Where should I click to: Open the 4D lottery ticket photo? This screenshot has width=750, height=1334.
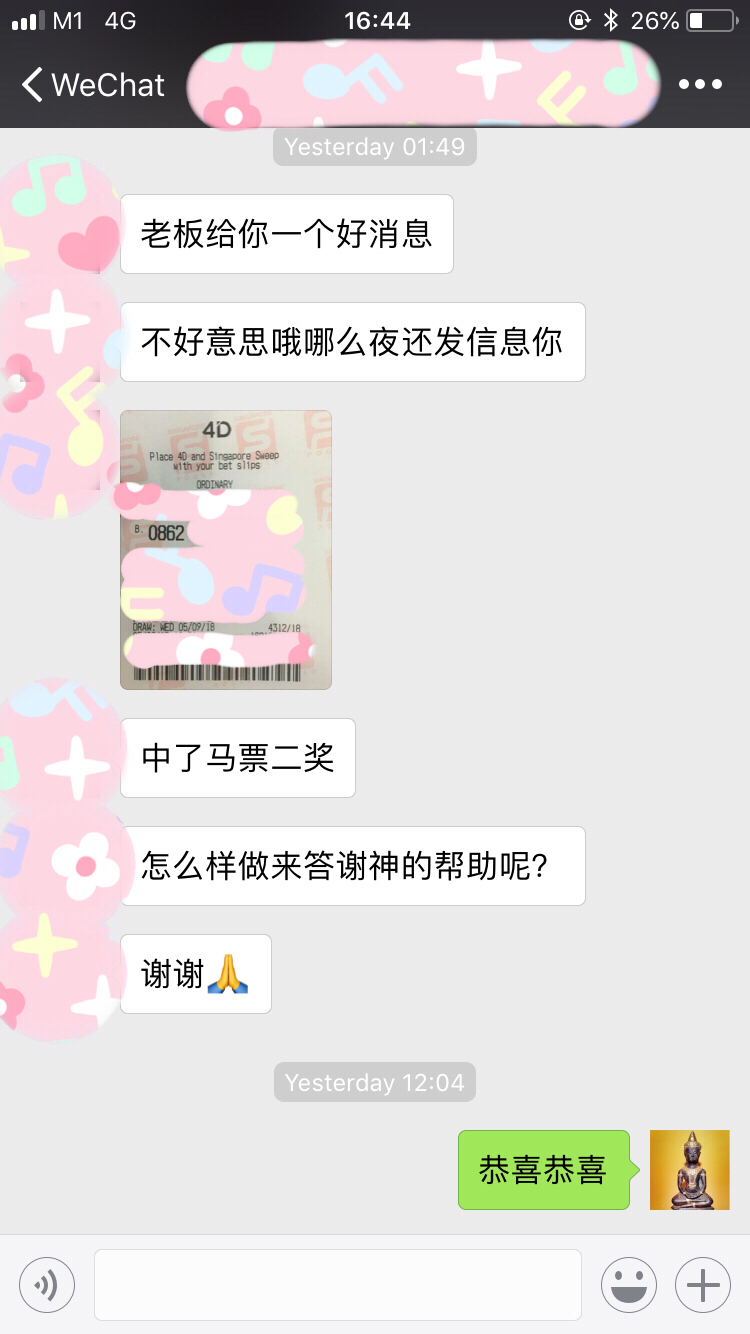[x=226, y=550]
